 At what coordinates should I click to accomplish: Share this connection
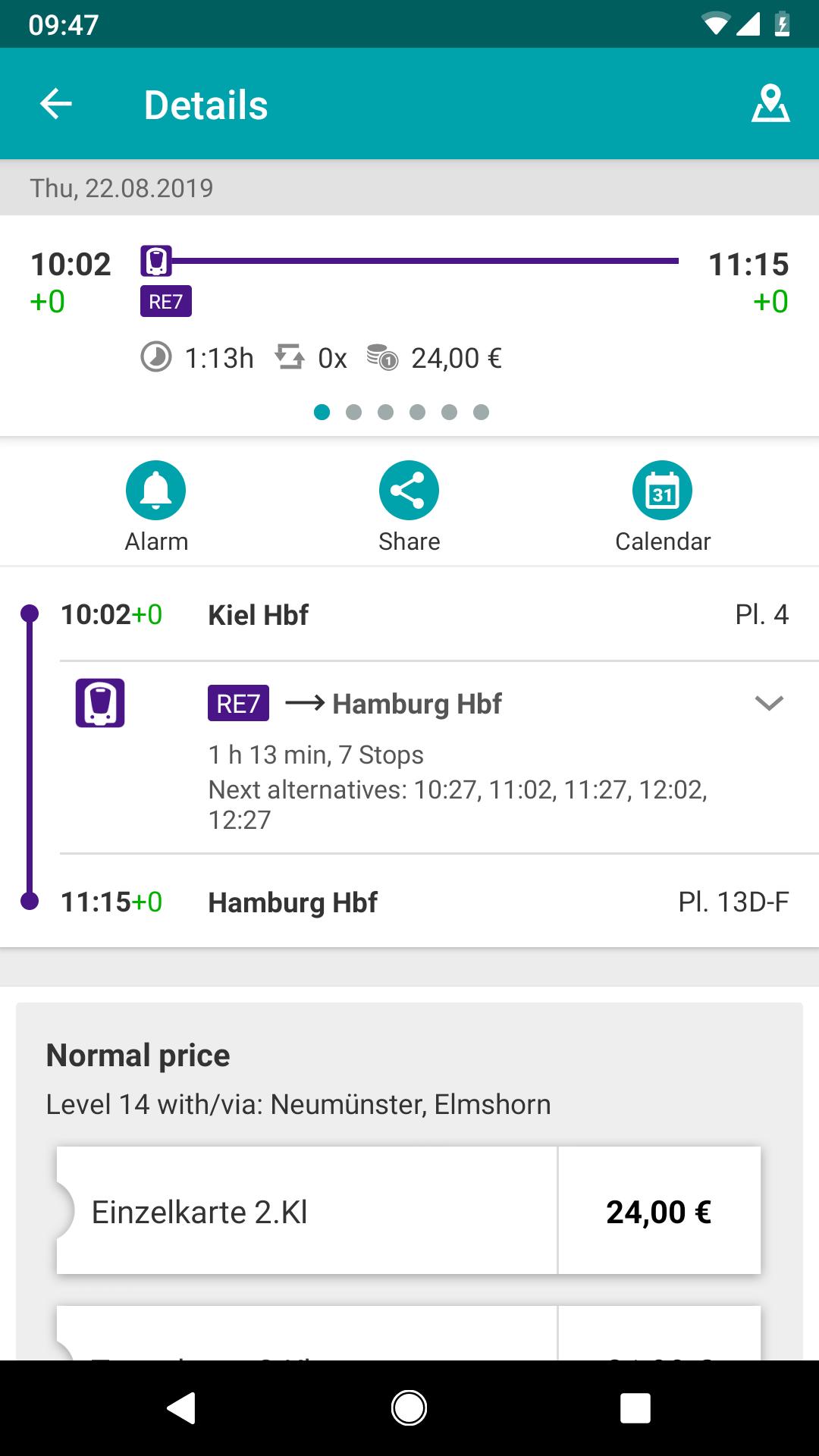click(x=409, y=506)
